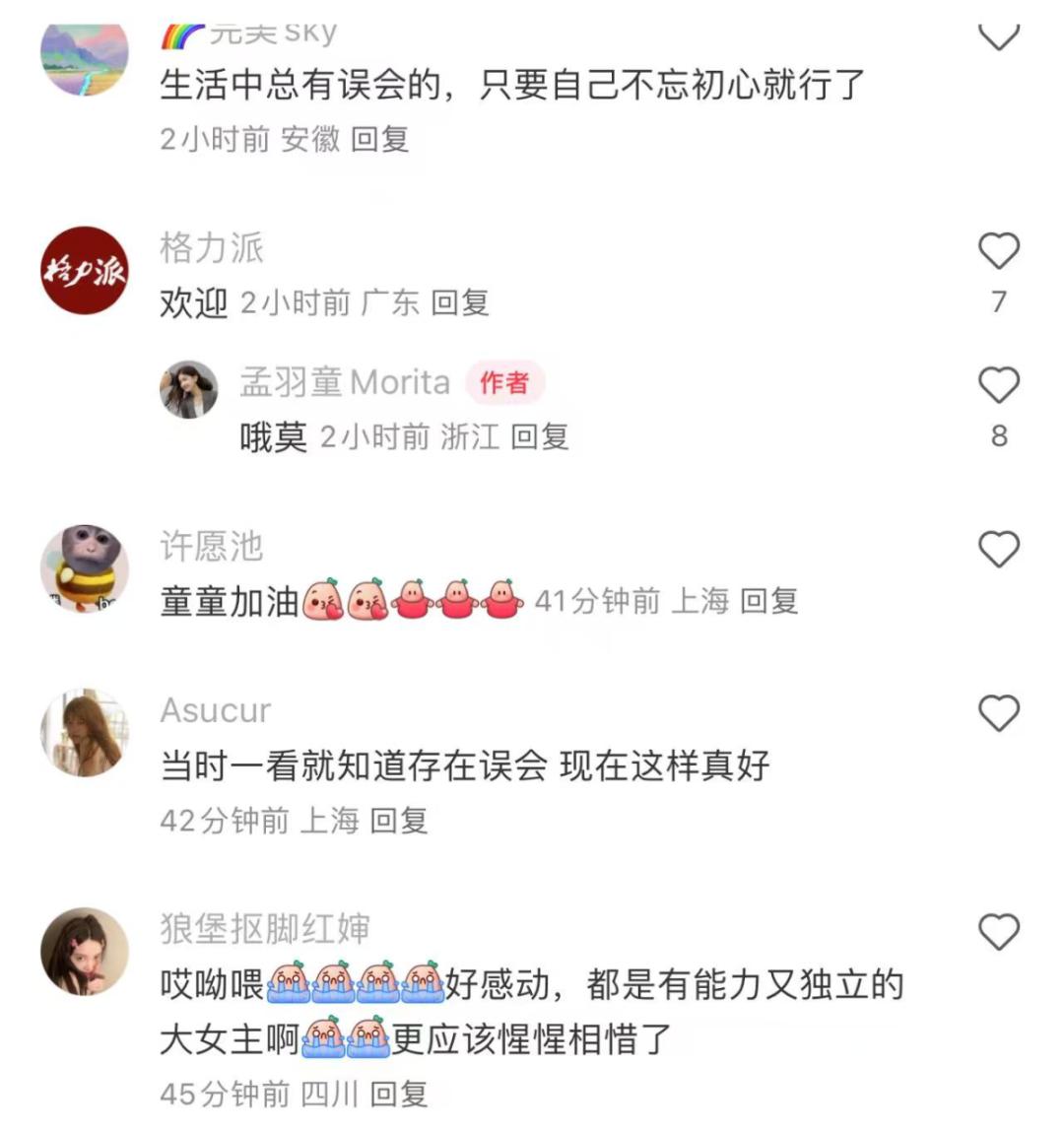Reply to 孟羽童 Morita's 哦莫 comment

point(540,436)
